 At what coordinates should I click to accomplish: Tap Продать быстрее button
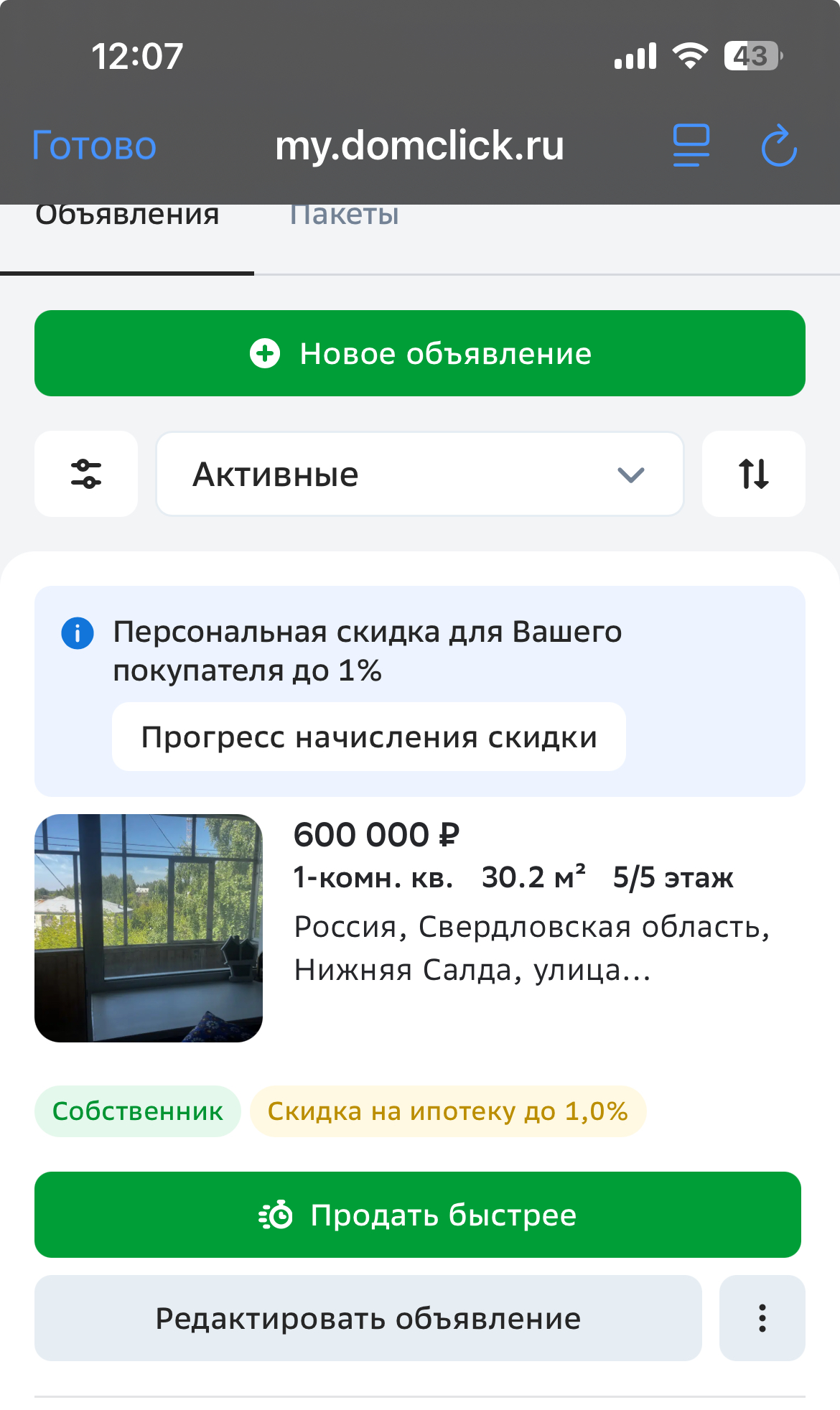click(x=418, y=1215)
